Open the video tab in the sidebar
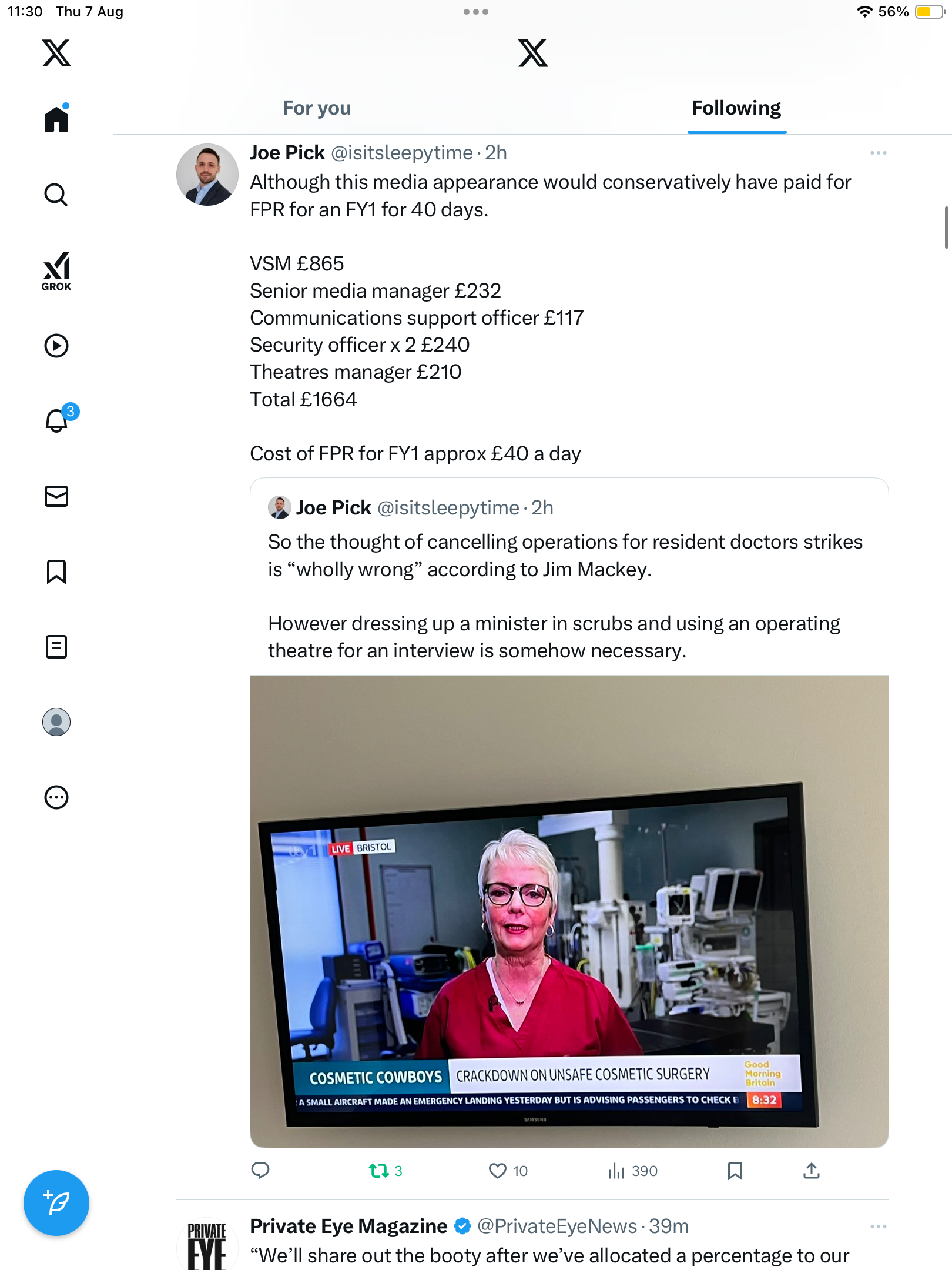This screenshot has width=952, height=1270. (x=56, y=346)
